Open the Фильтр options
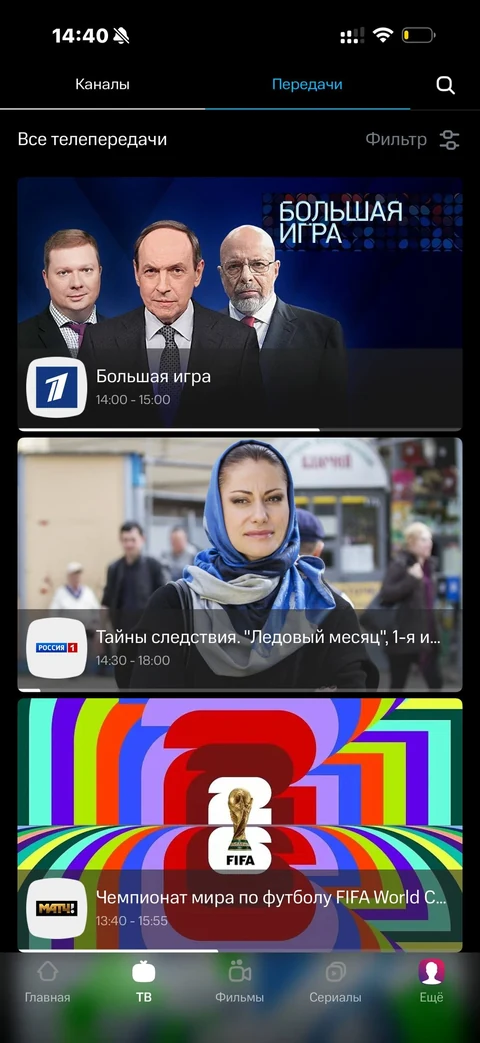This screenshot has height=1043, width=480. pyautogui.click(x=413, y=139)
